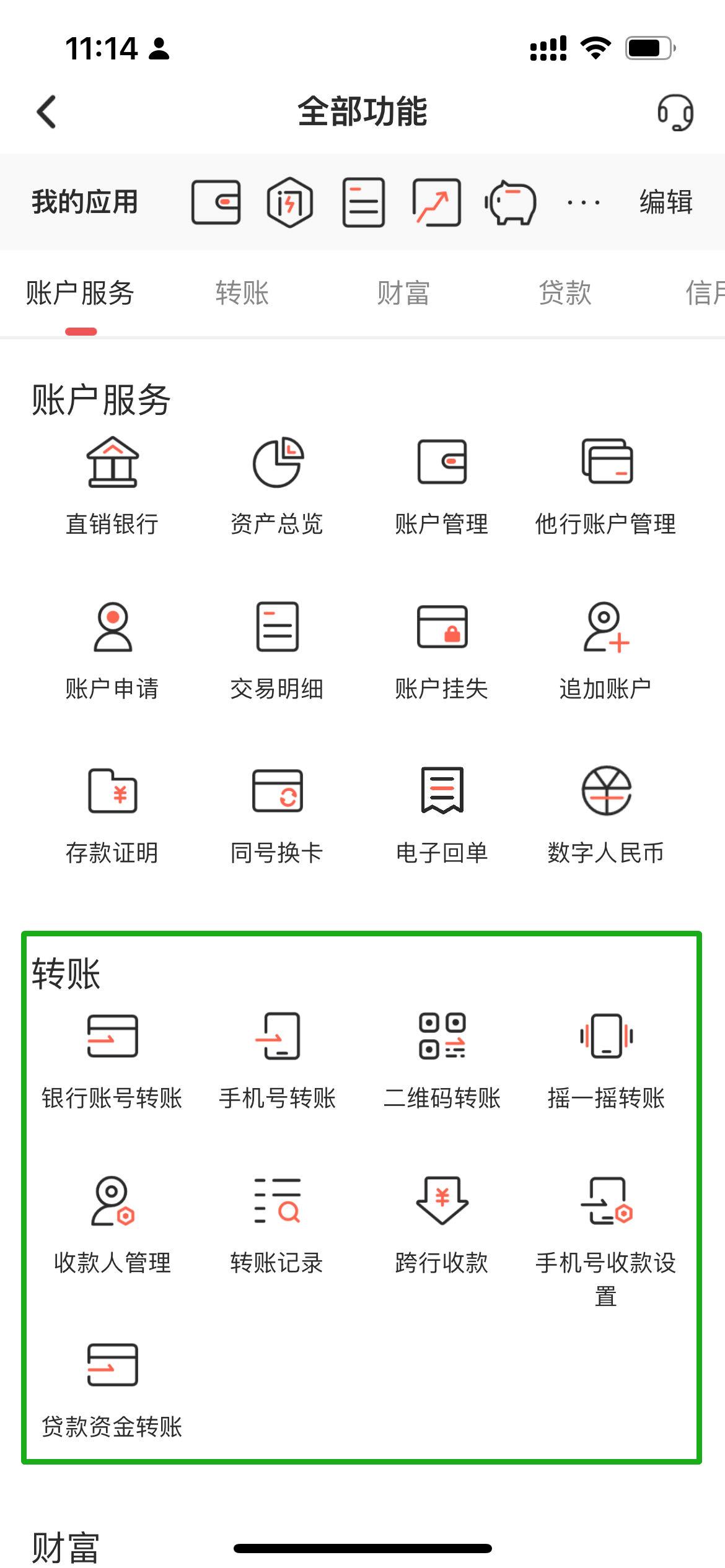Viewport: 725px width, 1568px height.
Task: Open 摇一摇转账
Action: coord(606,1061)
